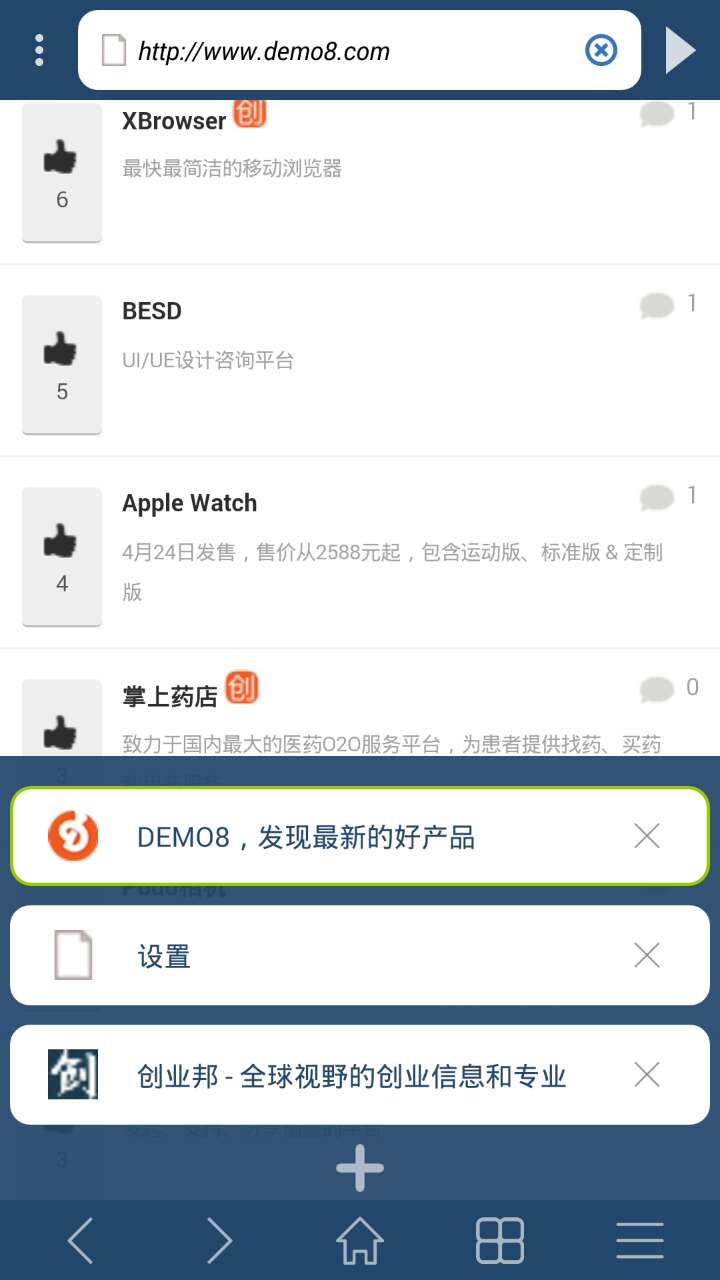Upvote BESD with the thumbs-up button
Screen dimensions: 720x1280
(x=62, y=364)
